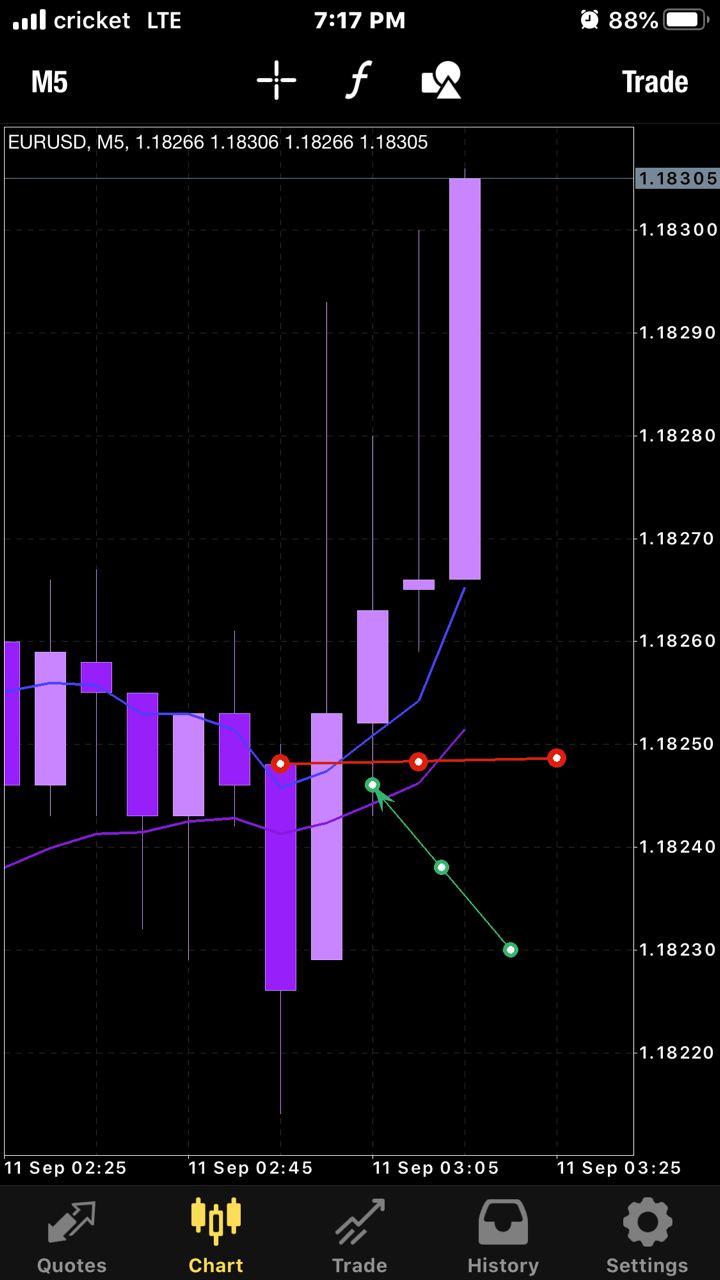The image size is (720, 1280).
Task: Change the M5 timeframe
Action: (x=49, y=81)
